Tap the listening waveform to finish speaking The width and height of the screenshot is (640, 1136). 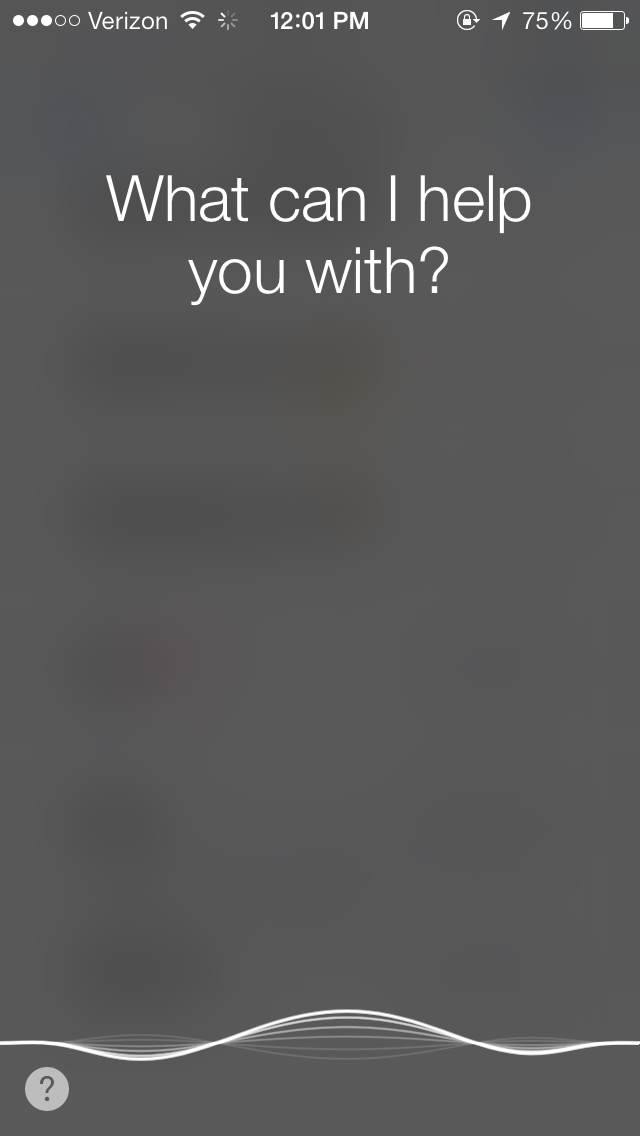[320, 1036]
